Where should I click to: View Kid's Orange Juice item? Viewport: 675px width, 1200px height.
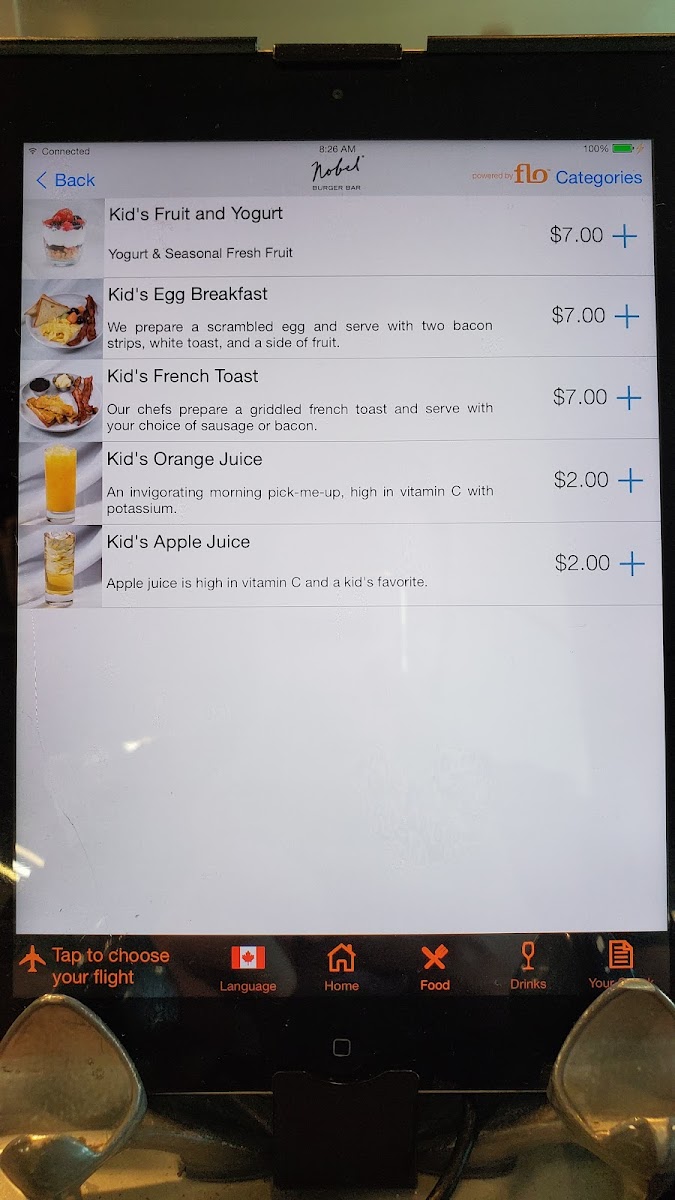(300, 480)
